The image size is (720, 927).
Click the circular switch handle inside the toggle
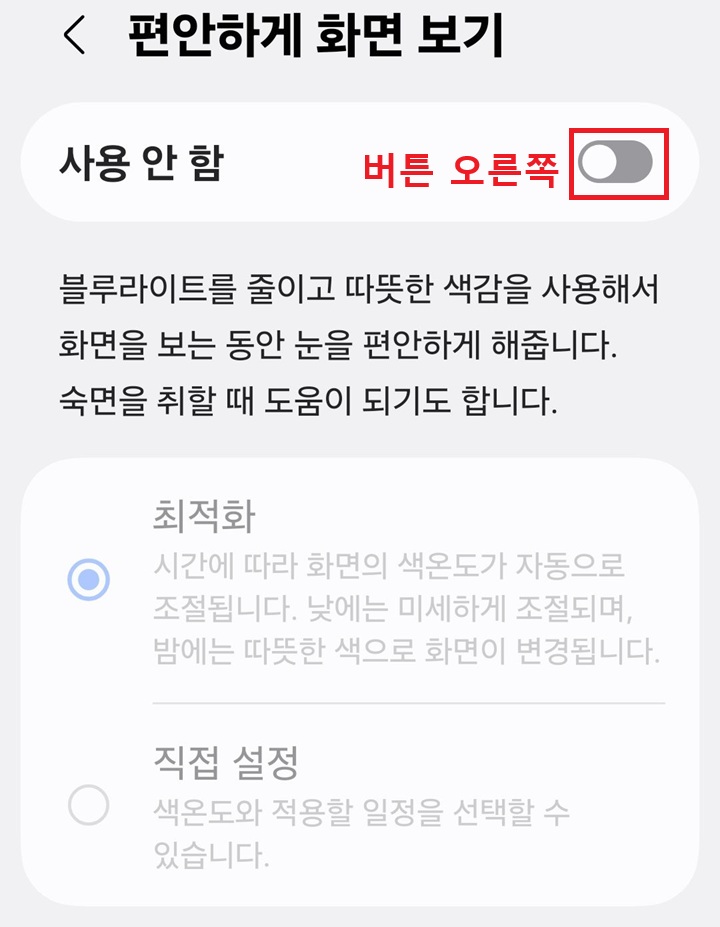(598, 162)
